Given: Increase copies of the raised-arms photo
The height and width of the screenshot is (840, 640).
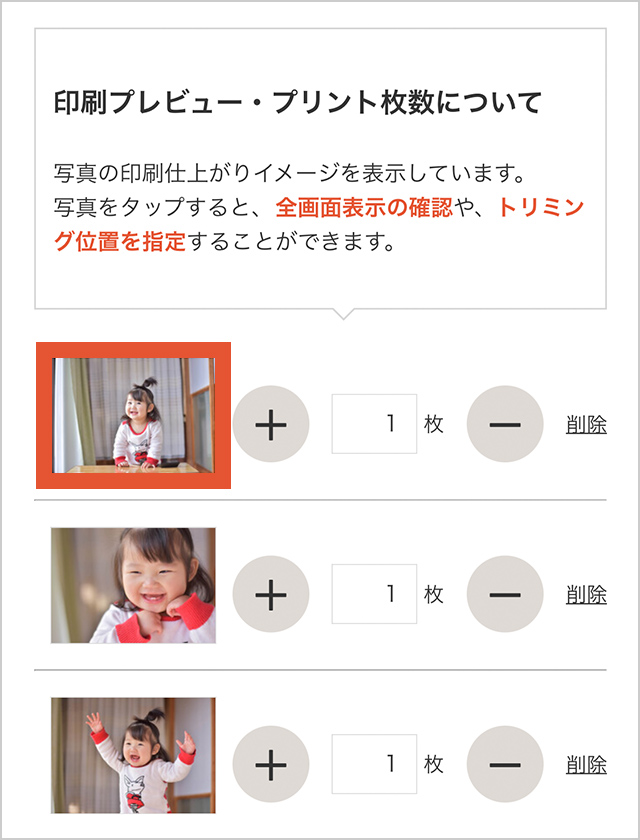Looking at the screenshot, I should click(271, 765).
